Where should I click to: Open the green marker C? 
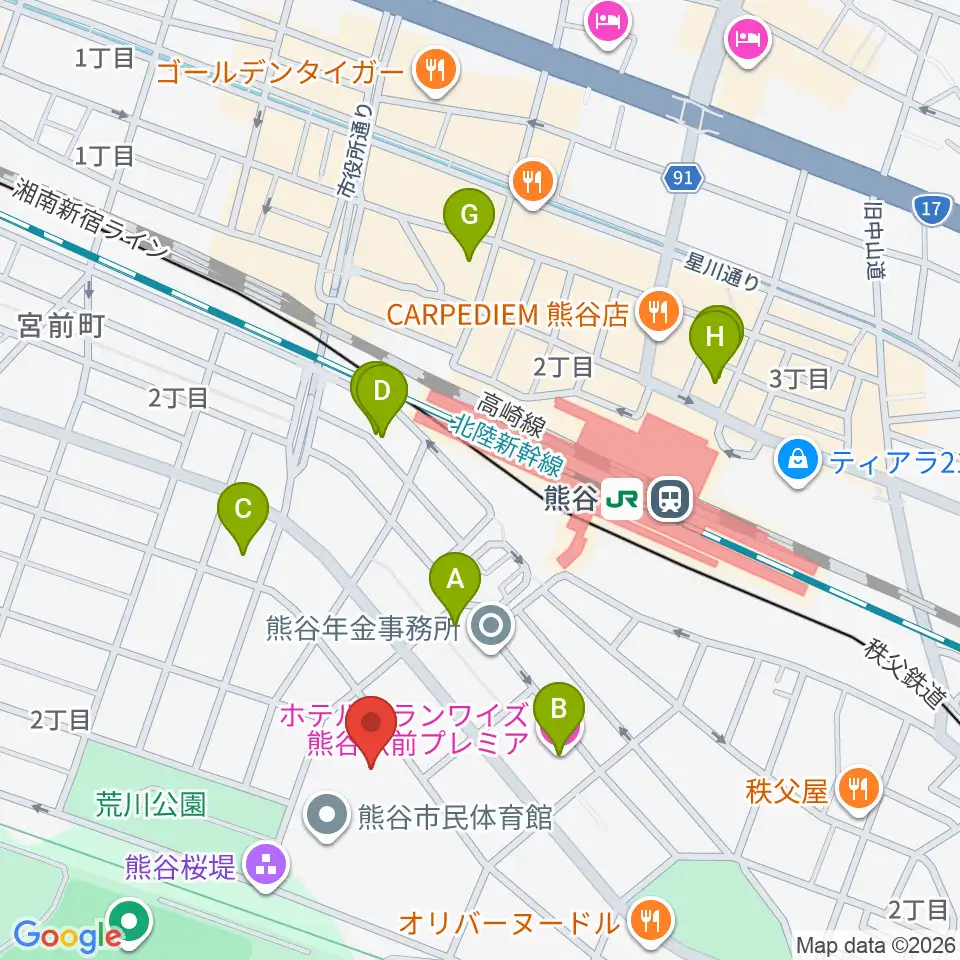click(x=243, y=518)
